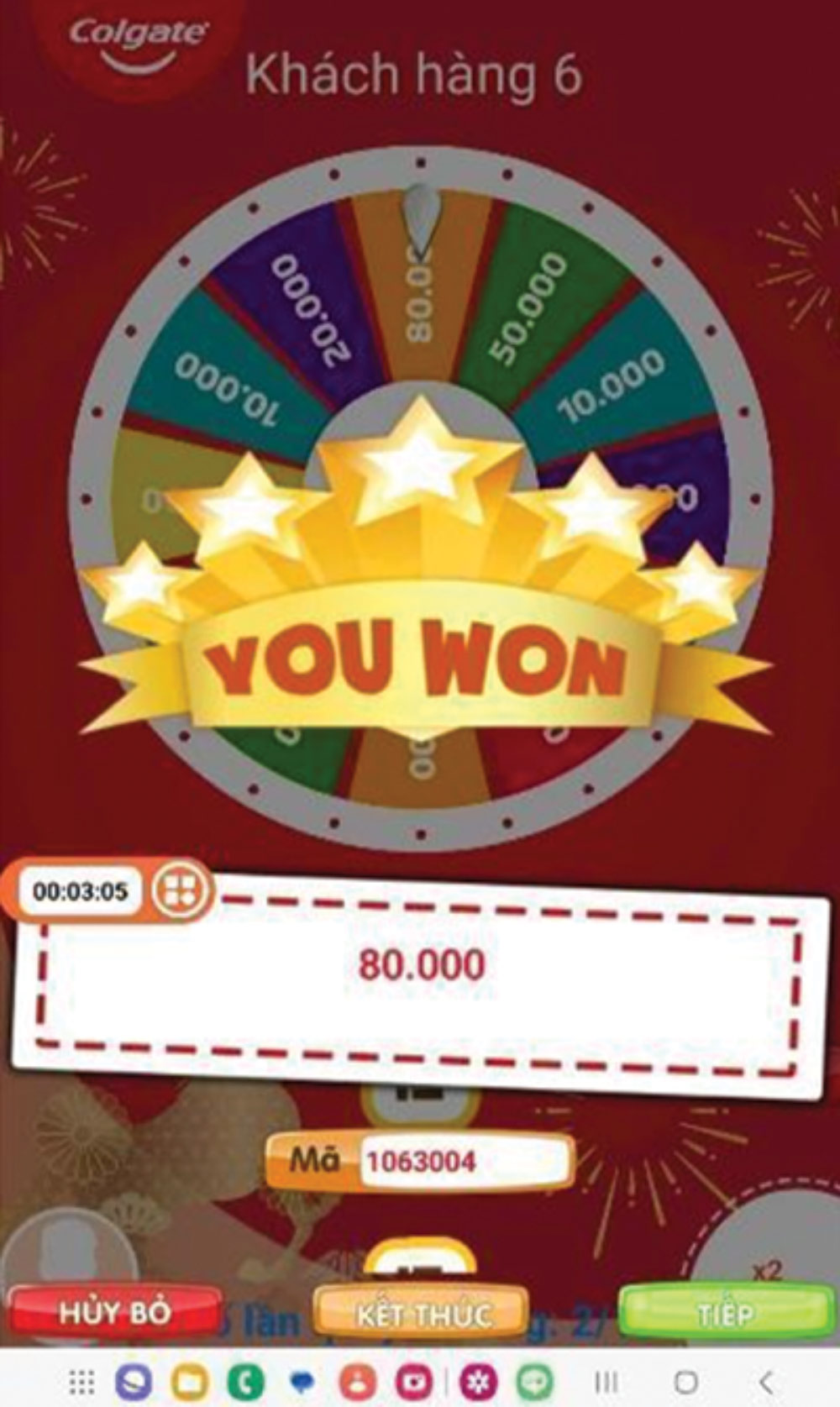Open the grid icon beside the timer

(x=181, y=890)
